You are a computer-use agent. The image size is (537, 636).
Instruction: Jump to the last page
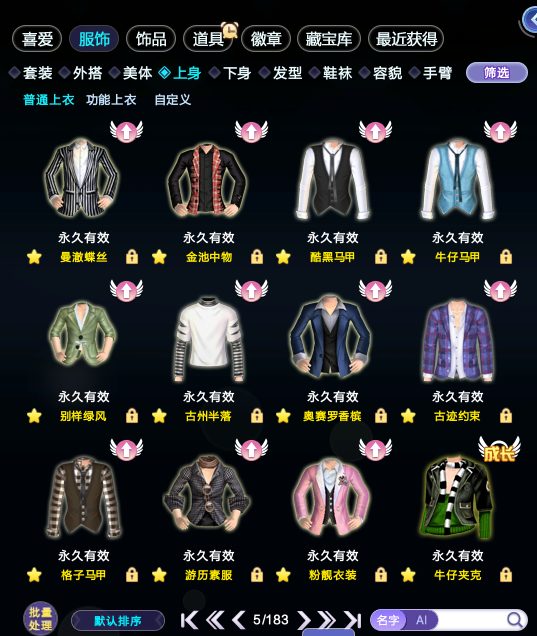point(352,620)
